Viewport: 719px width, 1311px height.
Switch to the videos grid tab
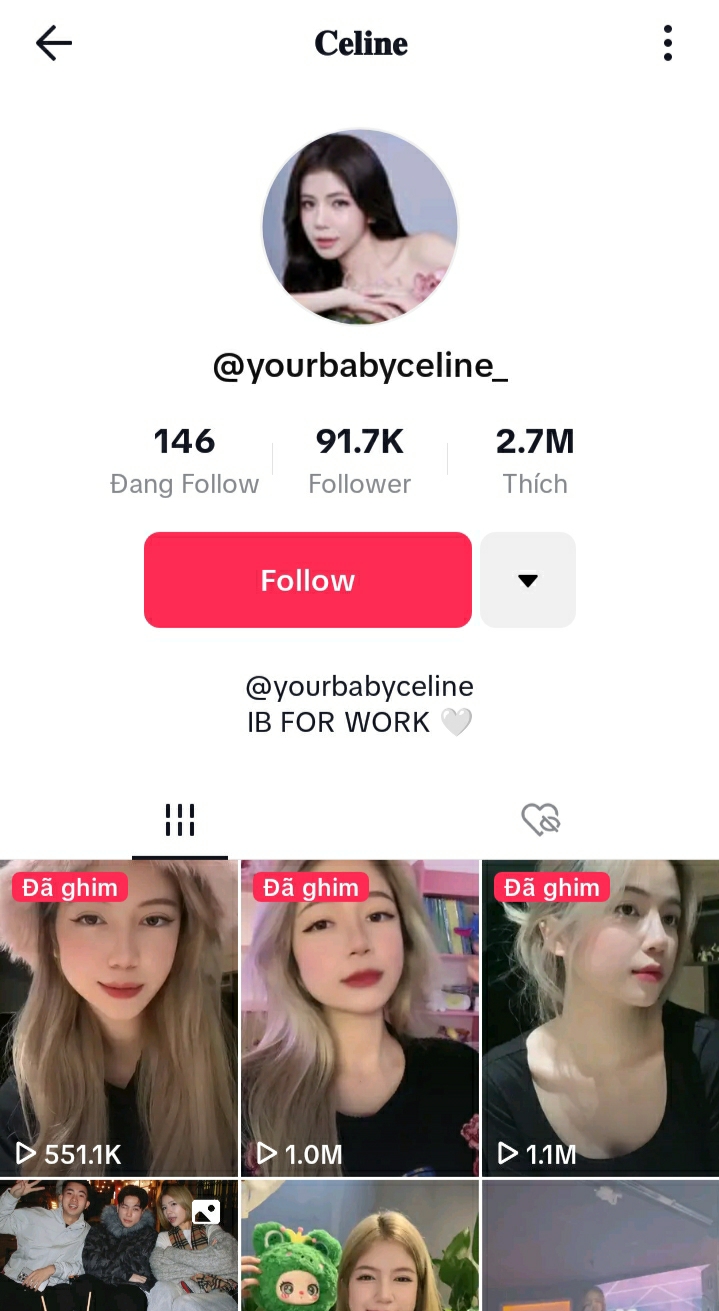pyautogui.click(x=180, y=820)
